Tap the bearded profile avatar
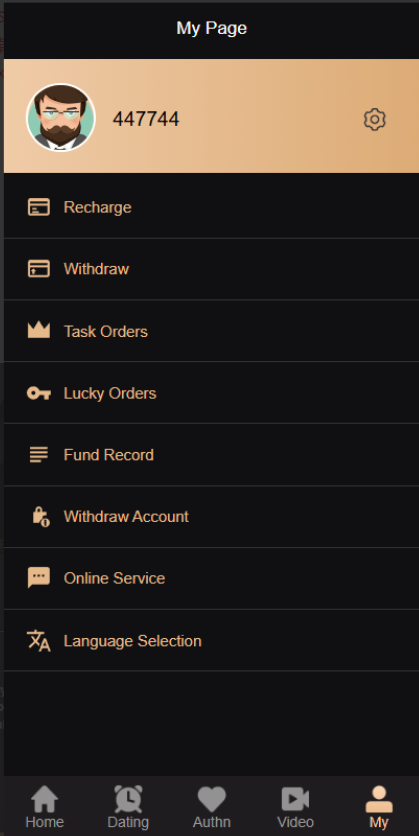Viewport: 419px width, 836px height. pos(61,118)
